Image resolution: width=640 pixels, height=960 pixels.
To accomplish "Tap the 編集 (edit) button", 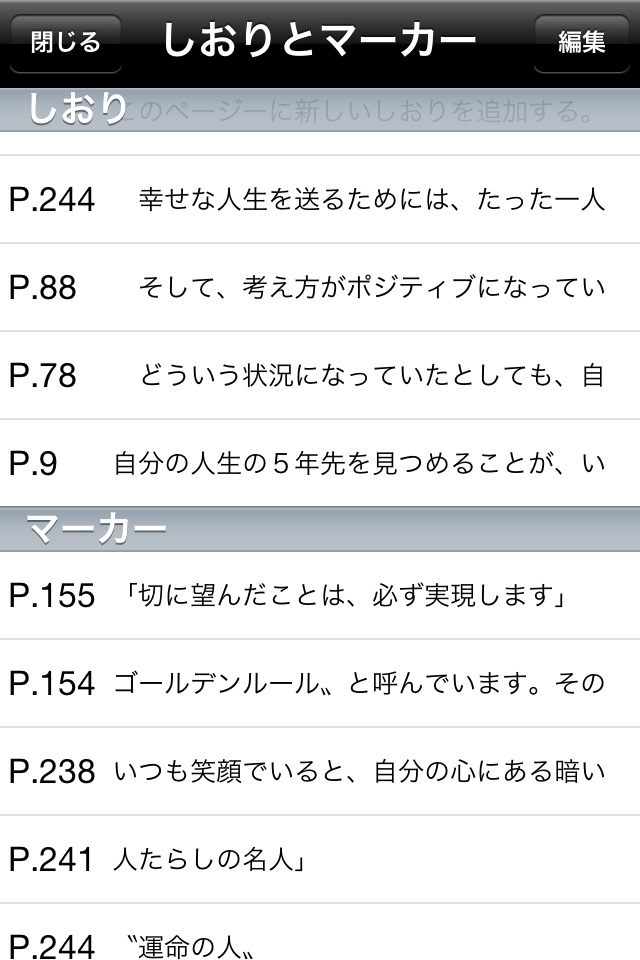I will (x=582, y=43).
